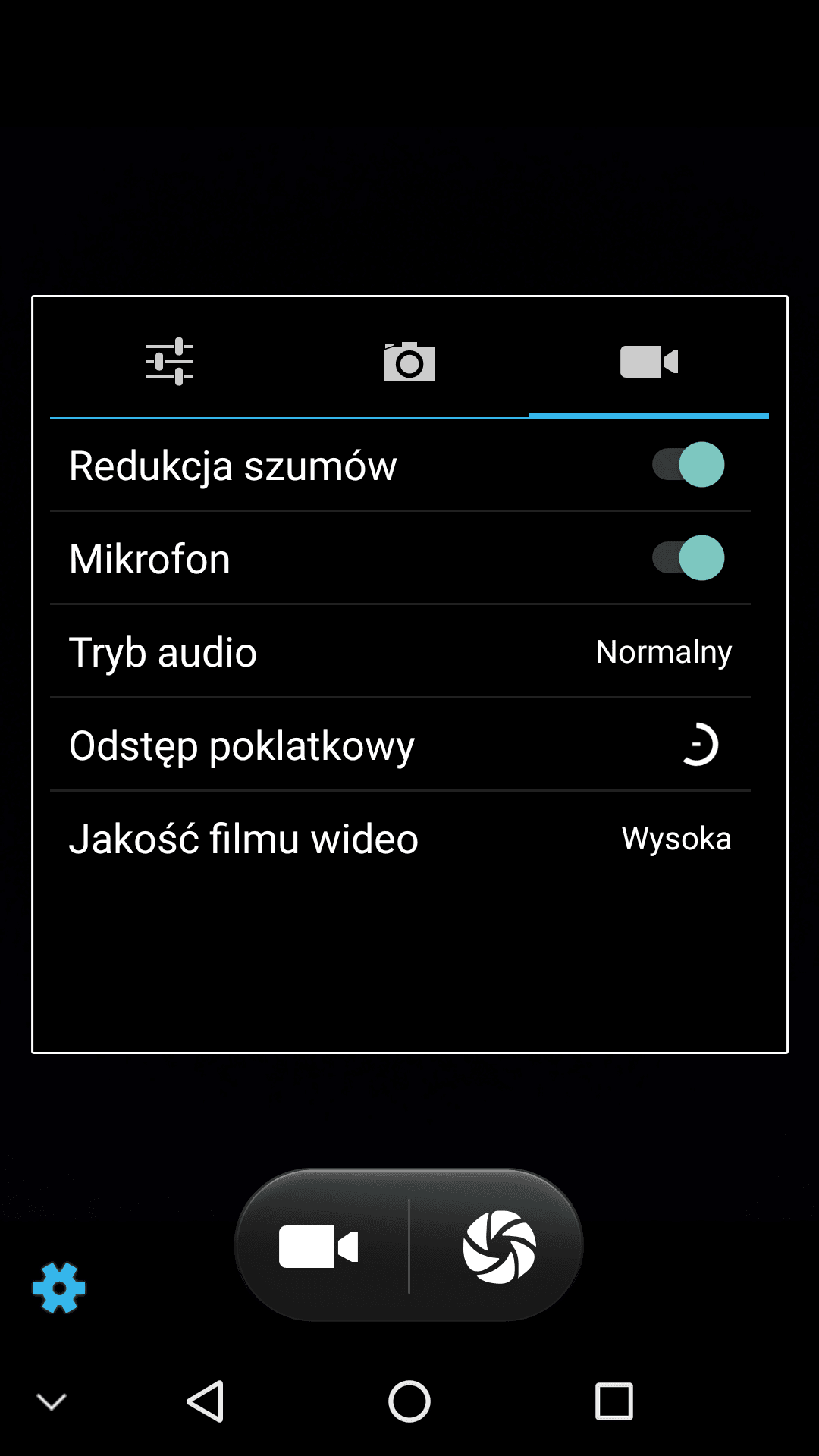Select the video camera settings tab
Viewport: 819px width, 1456px height.
pyautogui.click(x=649, y=362)
